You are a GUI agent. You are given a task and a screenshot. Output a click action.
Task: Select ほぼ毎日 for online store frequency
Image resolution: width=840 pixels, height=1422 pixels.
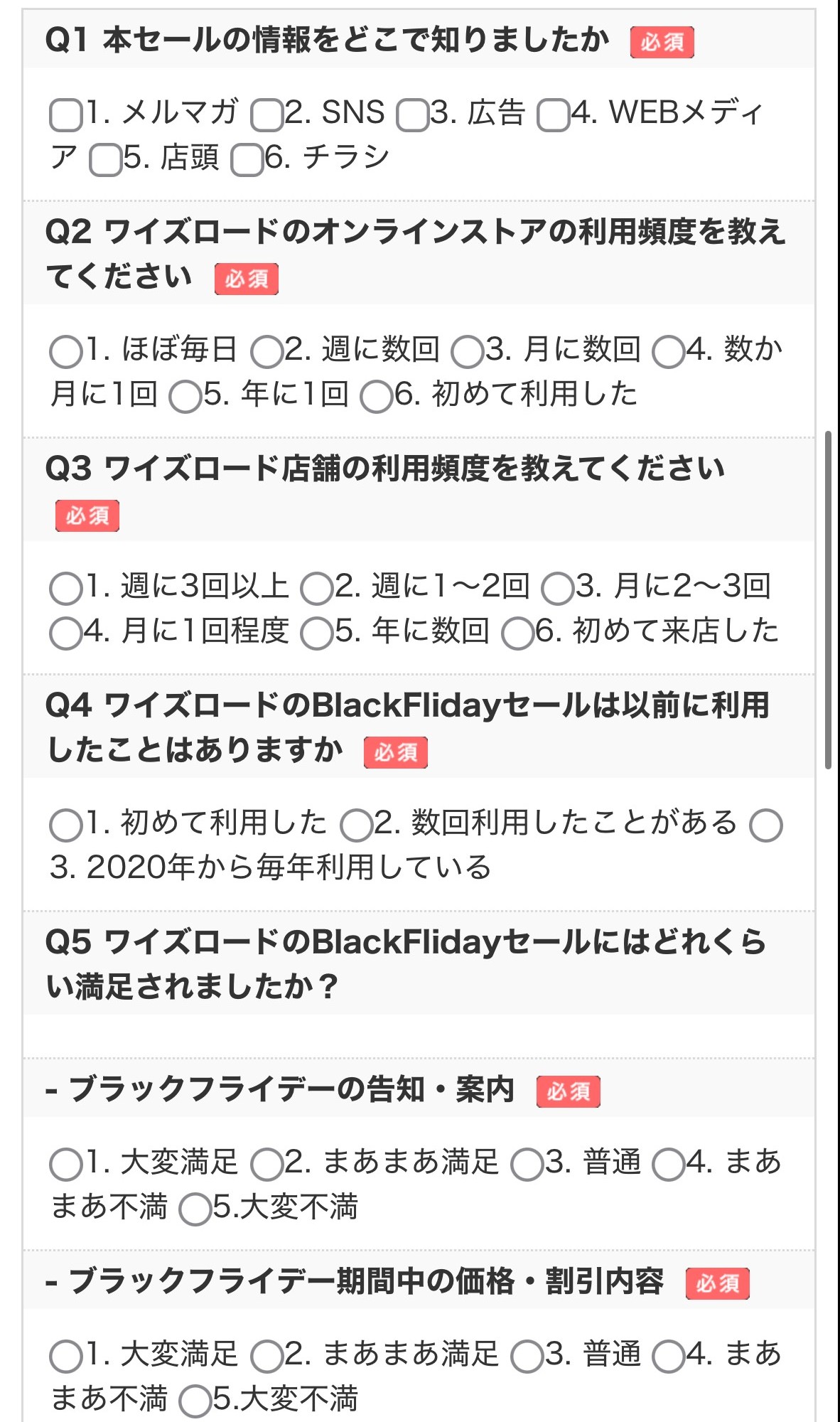point(65,352)
